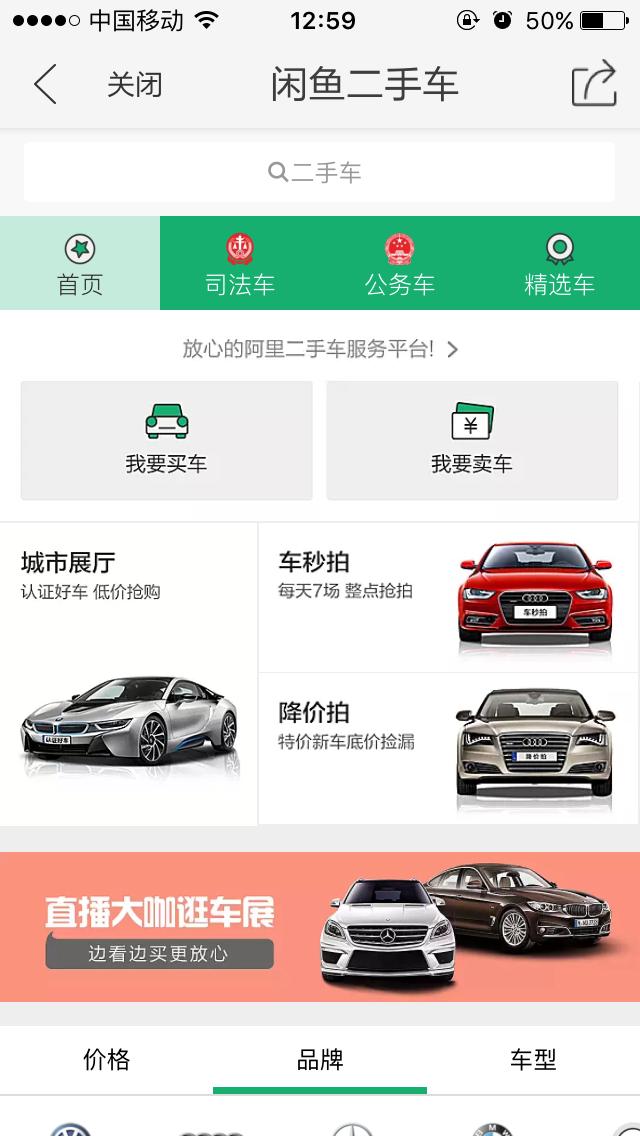Share the page via the share icon
Image resolution: width=640 pixels, height=1136 pixels.
[594, 84]
